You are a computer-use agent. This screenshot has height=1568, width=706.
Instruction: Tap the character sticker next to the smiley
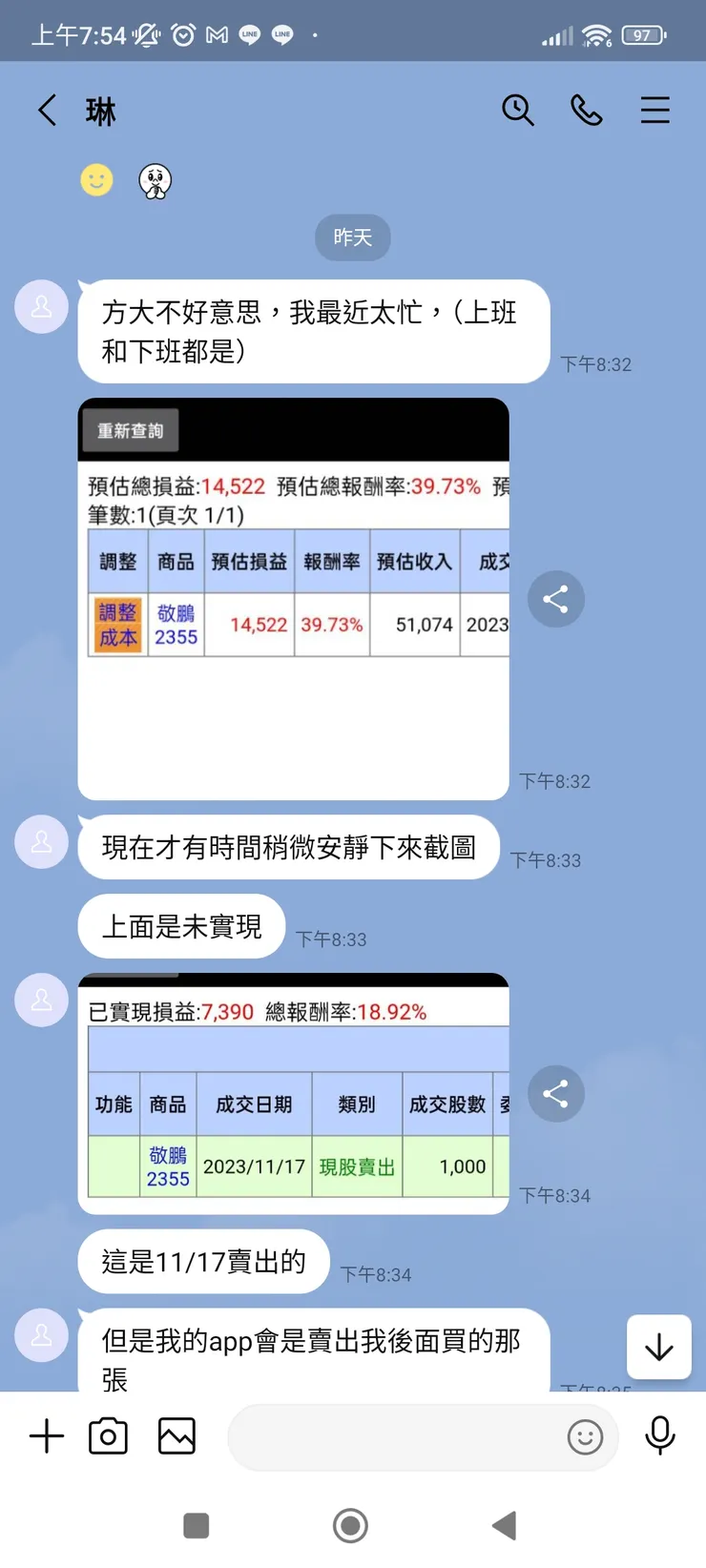(155, 181)
